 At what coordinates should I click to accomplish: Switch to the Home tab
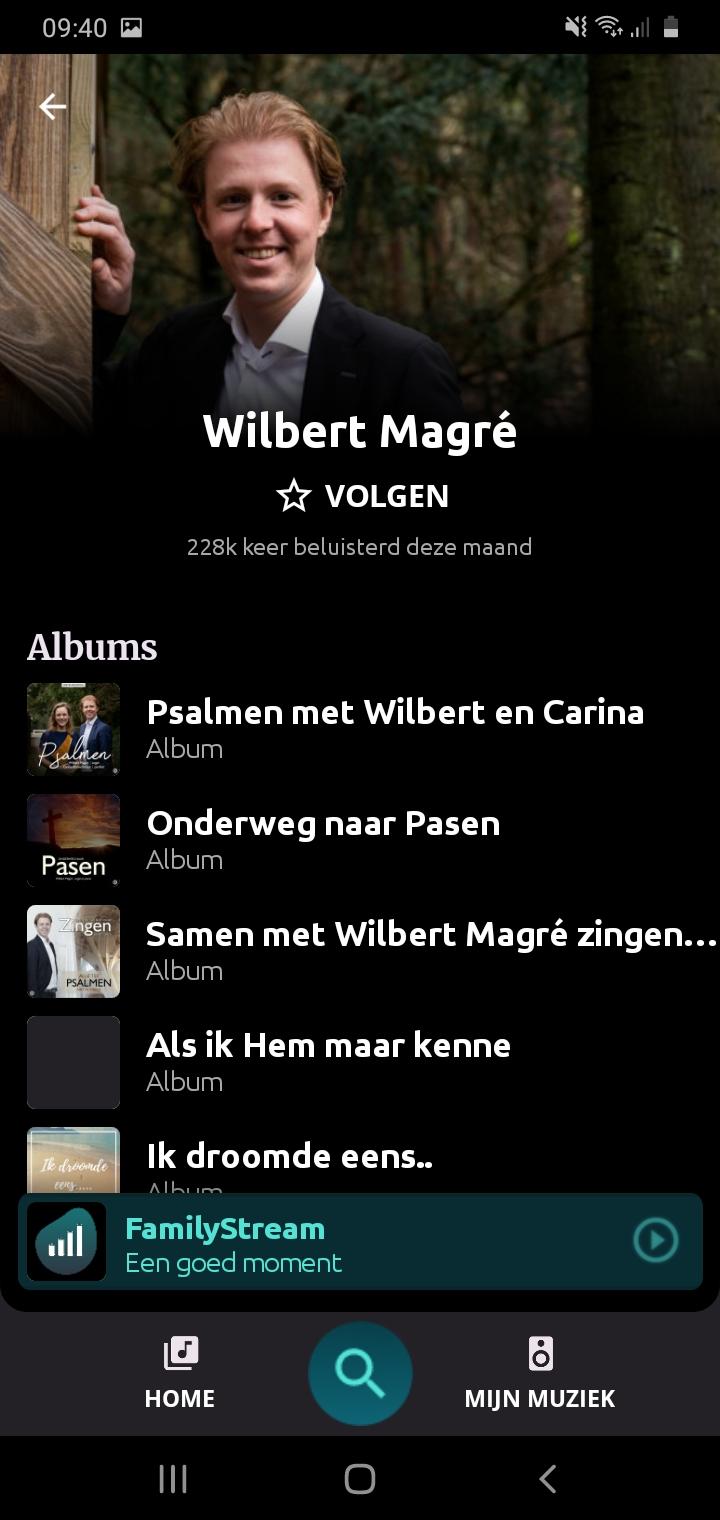pos(180,1373)
